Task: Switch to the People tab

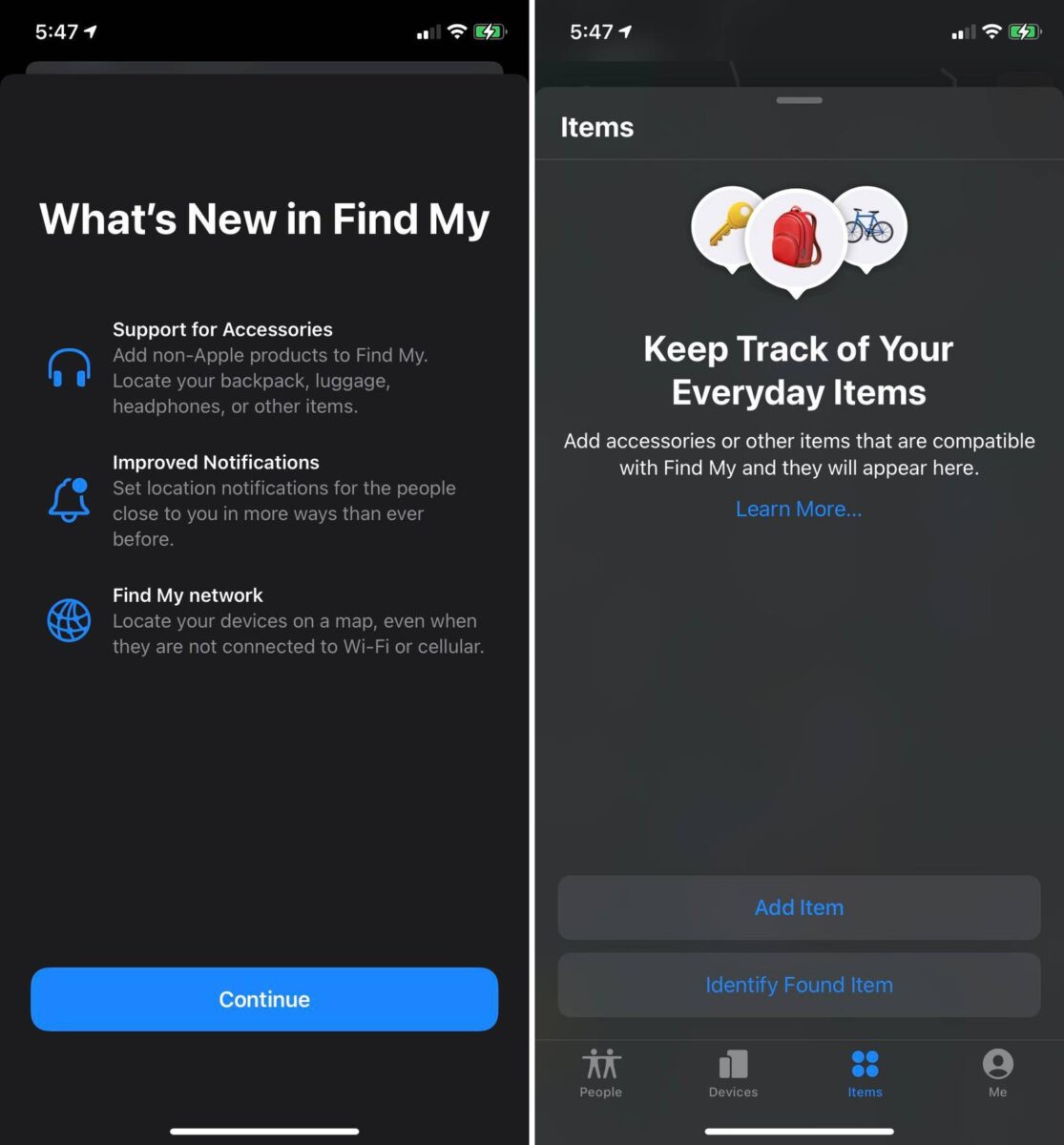Action: [601, 1073]
